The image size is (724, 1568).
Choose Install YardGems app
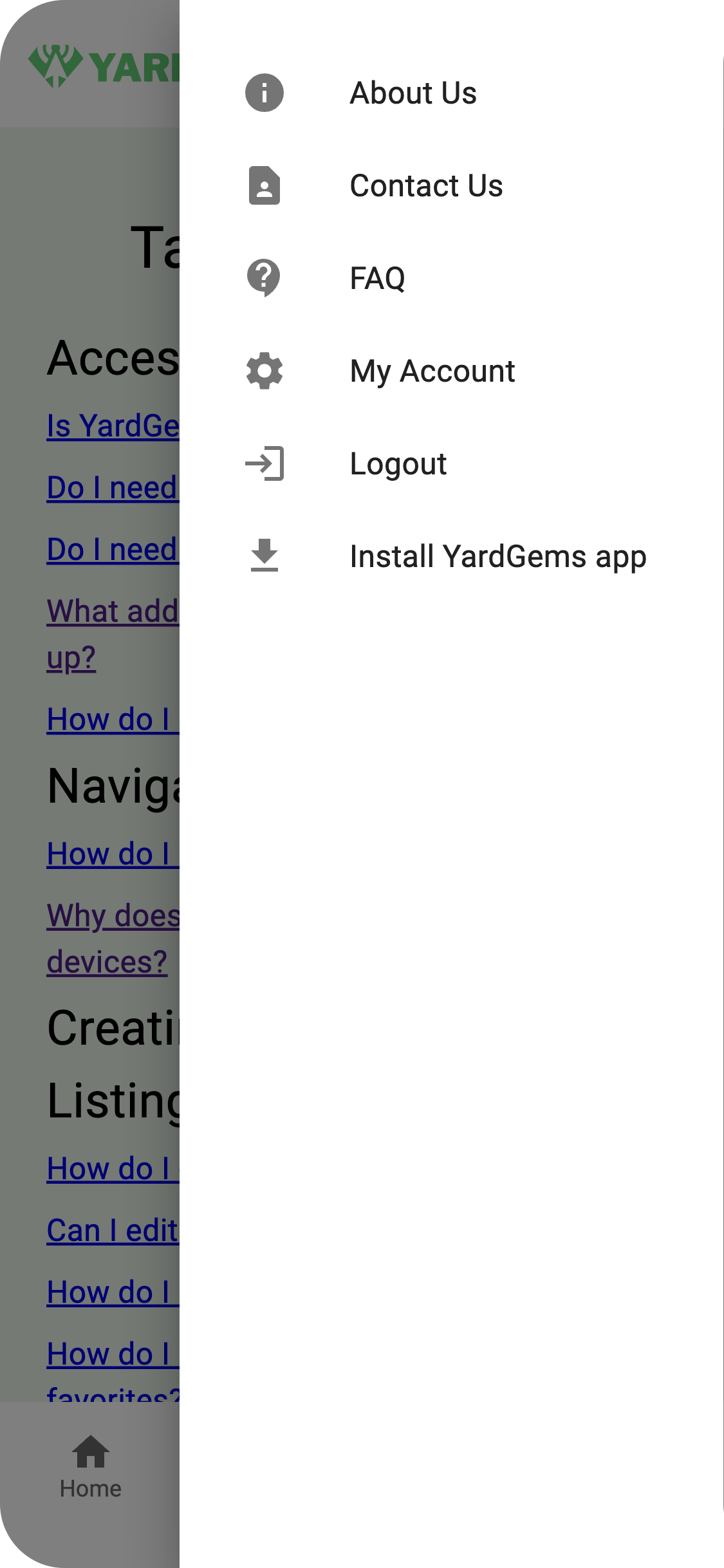point(497,557)
